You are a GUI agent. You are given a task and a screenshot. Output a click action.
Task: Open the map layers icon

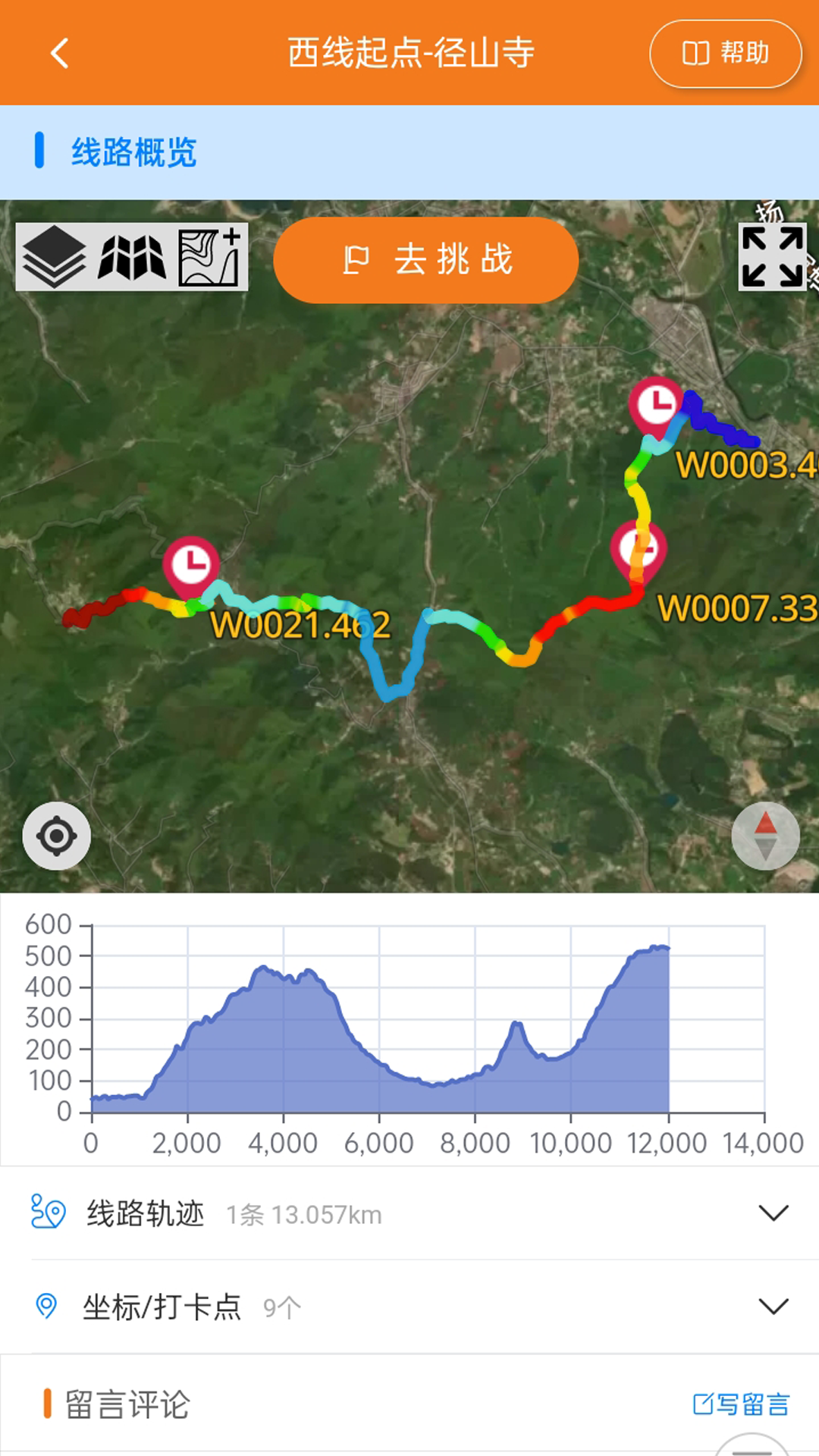click(54, 257)
